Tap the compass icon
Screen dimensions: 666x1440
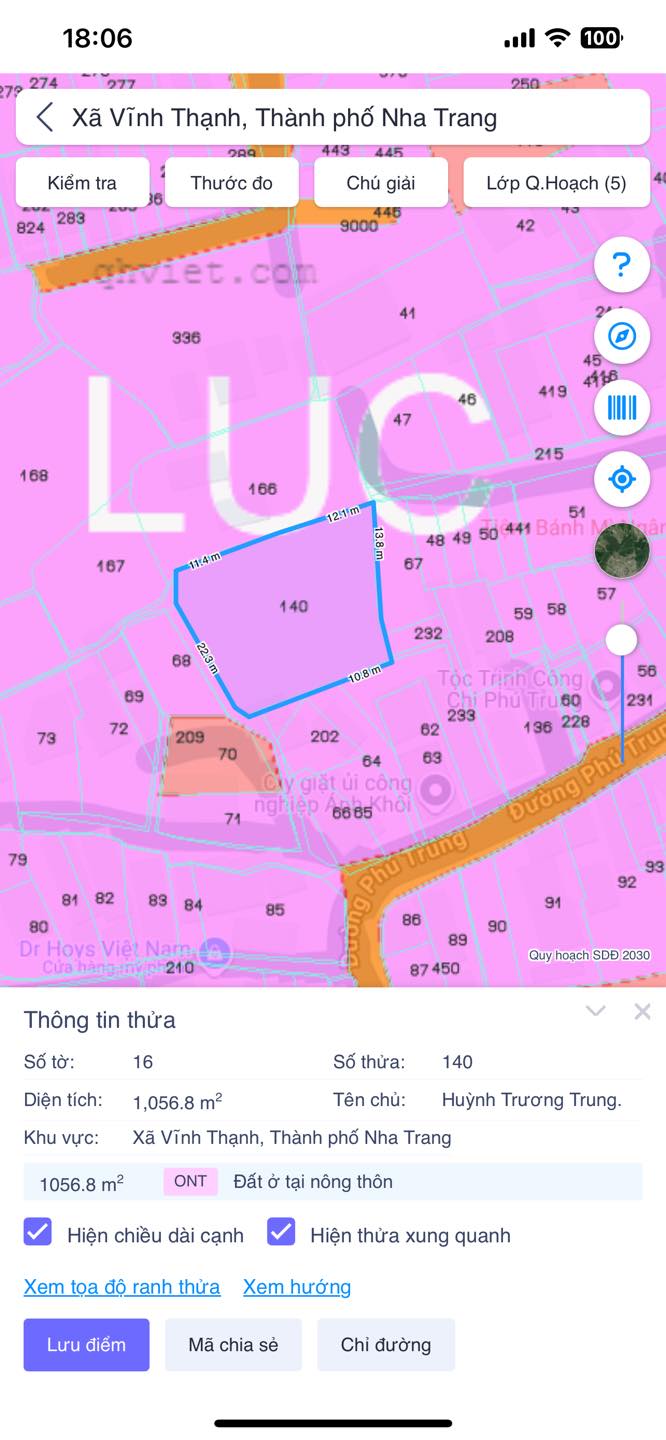tap(622, 336)
